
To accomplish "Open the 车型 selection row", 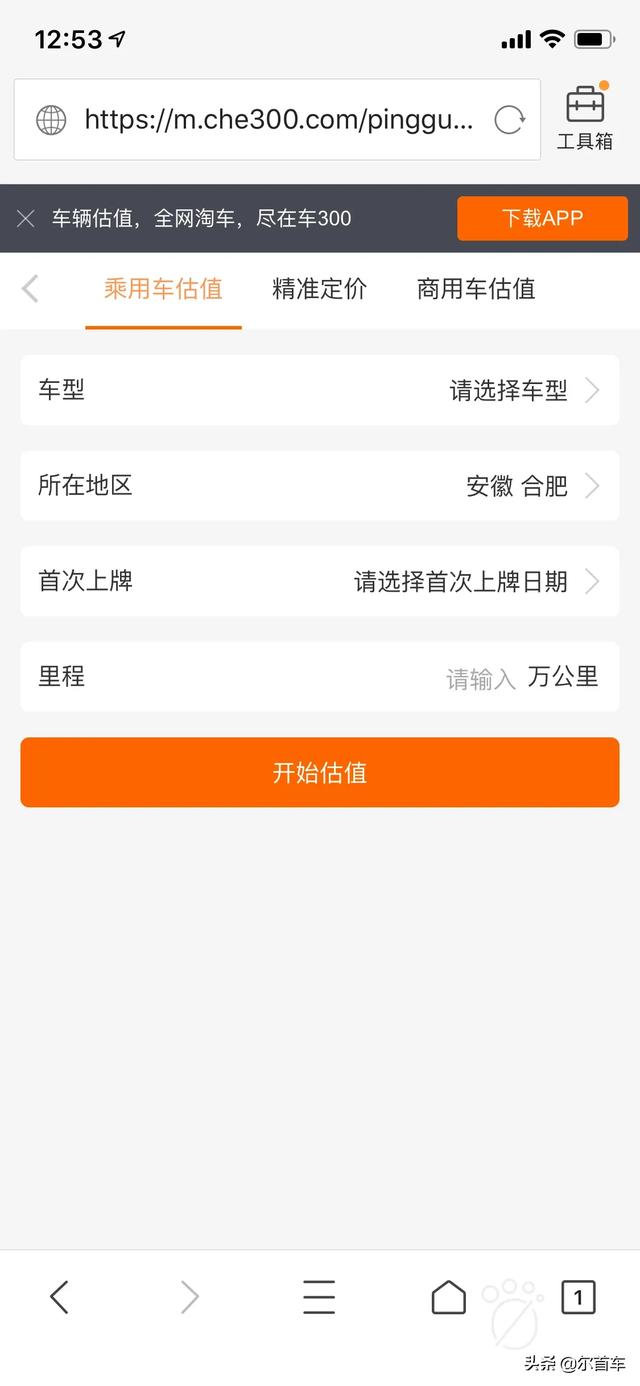I will click(320, 390).
